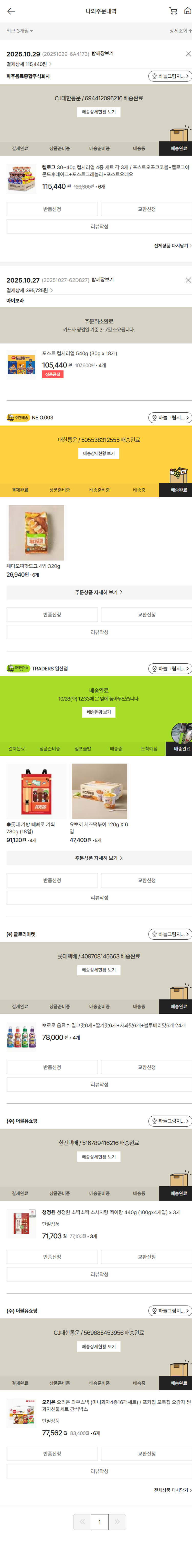Open the shopping cart icon
The width and height of the screenshot is (192, 1568).
coord(173,11)
